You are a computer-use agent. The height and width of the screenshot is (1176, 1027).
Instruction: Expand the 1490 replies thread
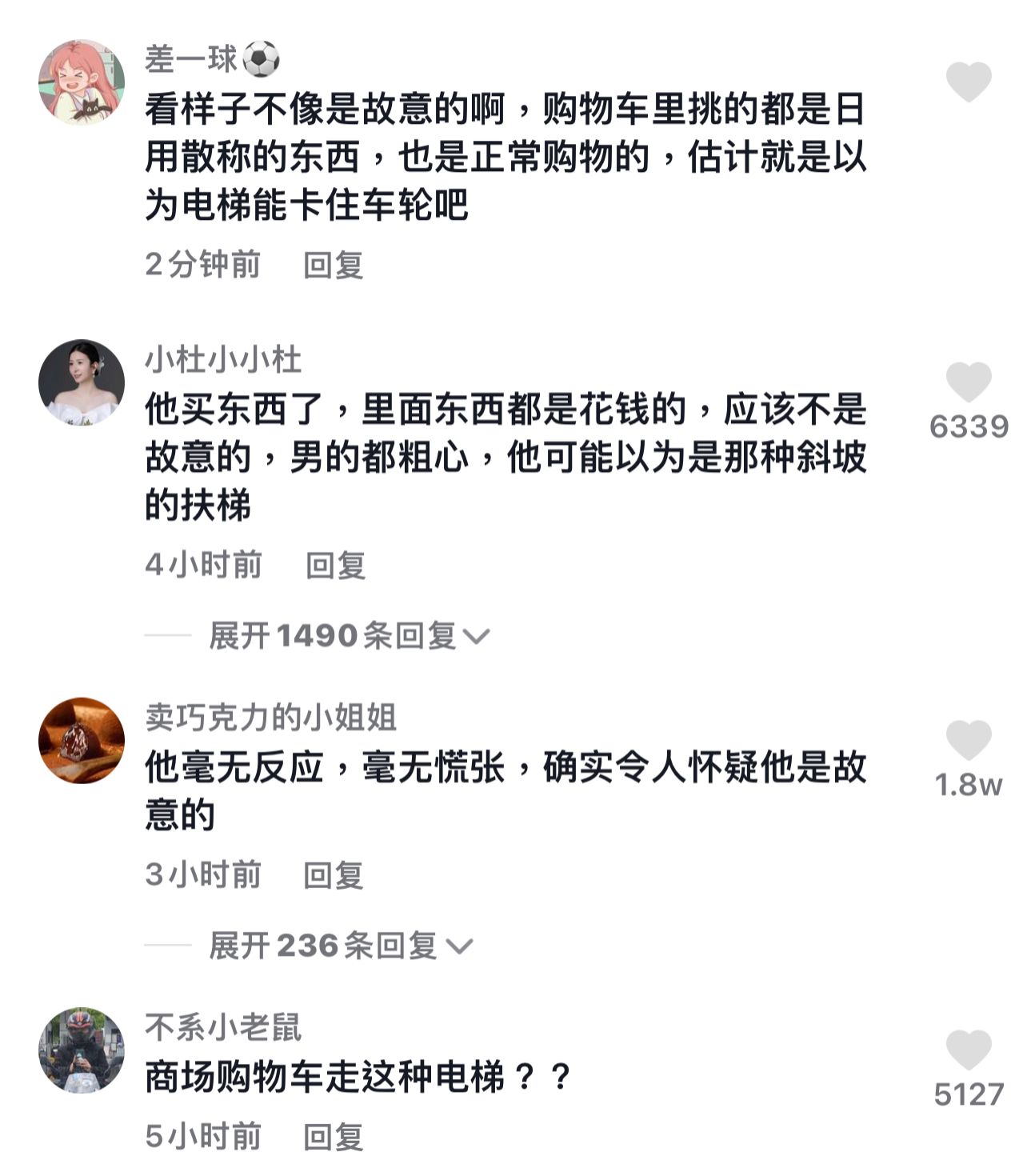coord(348,636)
